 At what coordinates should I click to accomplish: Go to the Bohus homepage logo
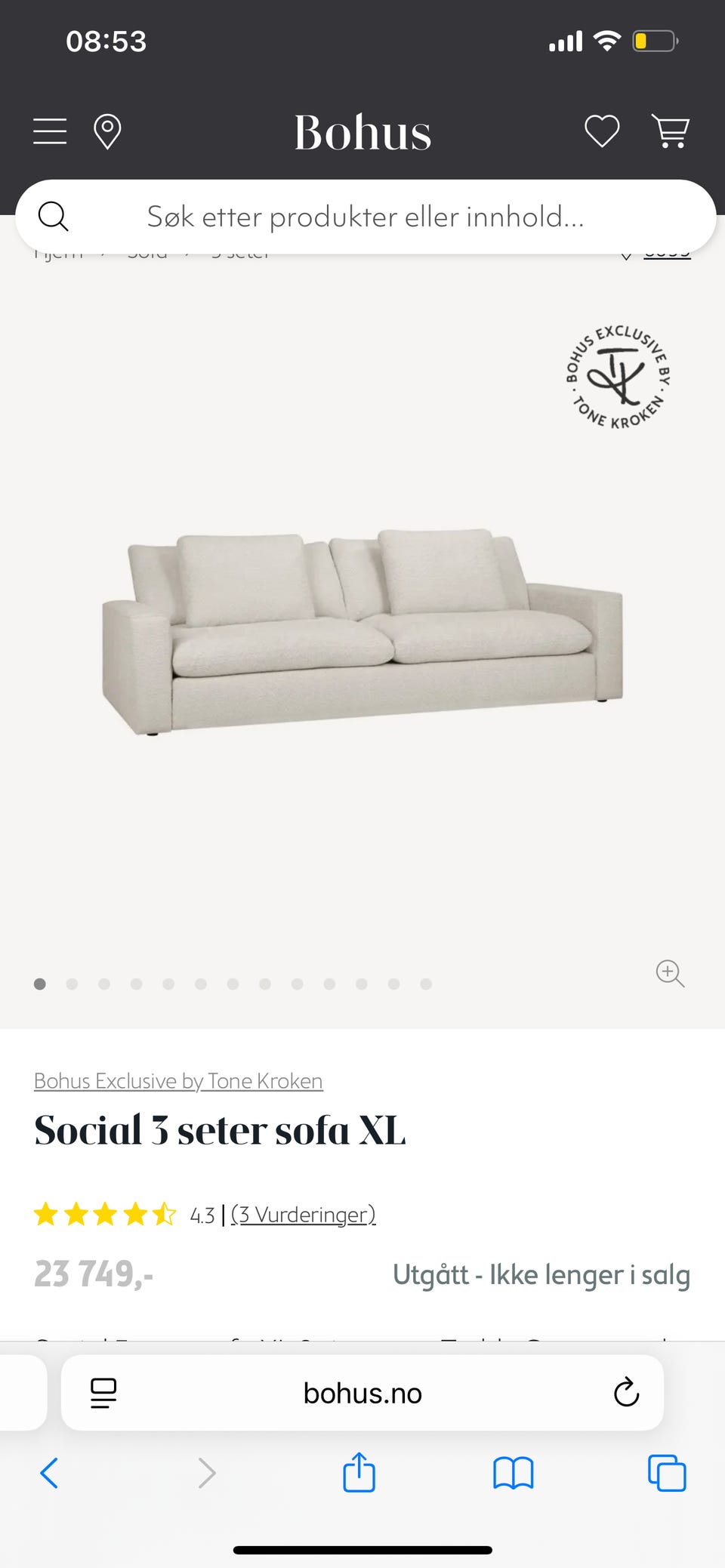[x=362, y=133]
